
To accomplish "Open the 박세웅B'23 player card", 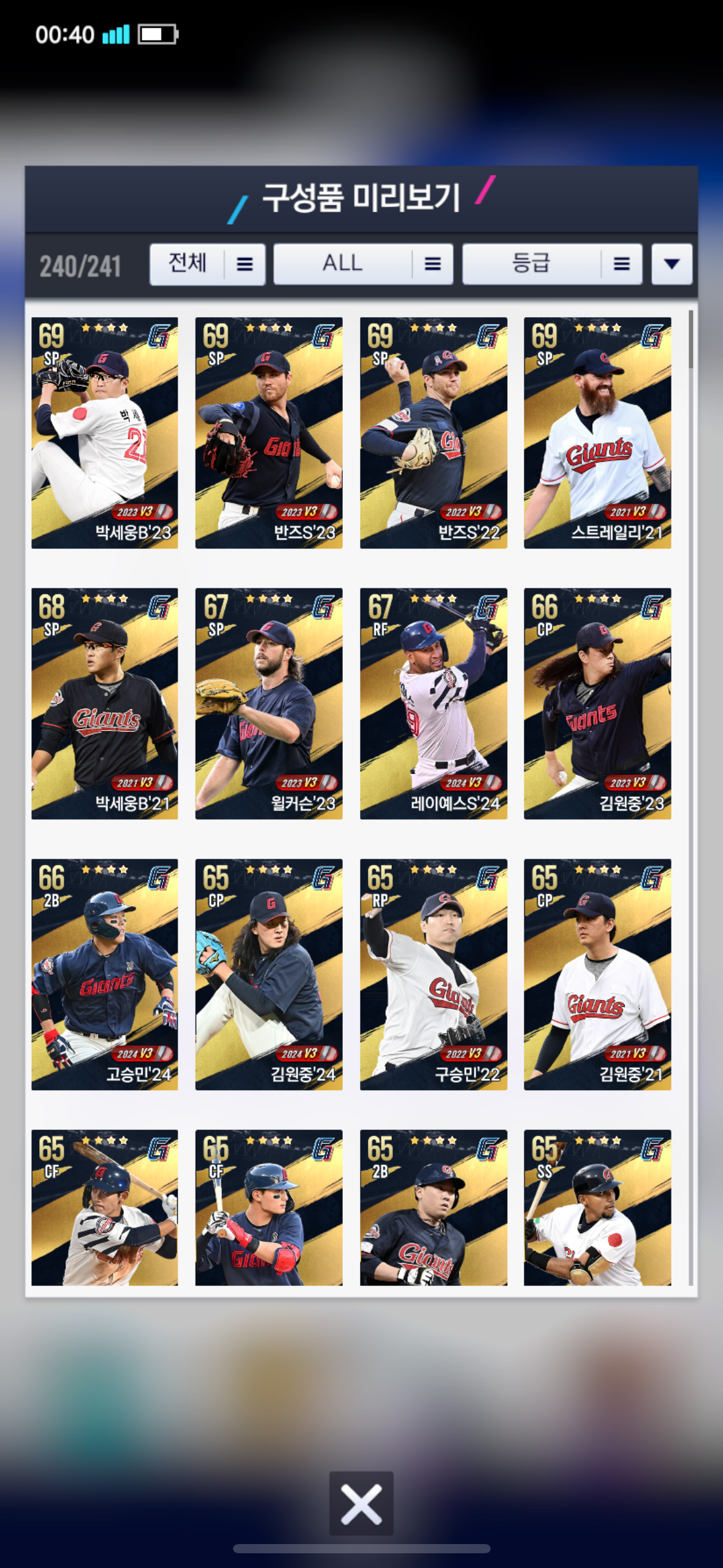I will (x=105, y=432).
